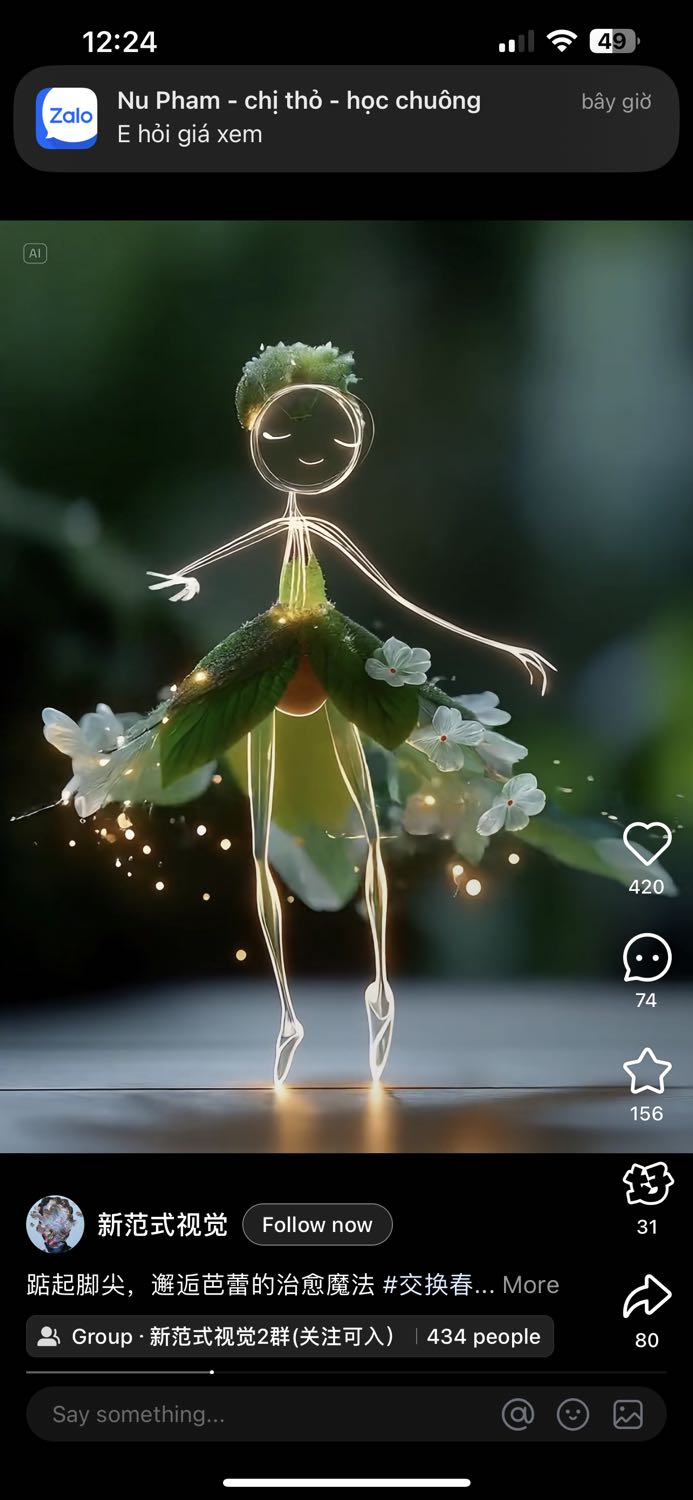This screenshot has height=1500, width=693.
Task: Open the profile picture of 新范式视觉
Action: tap(55, 1224)
